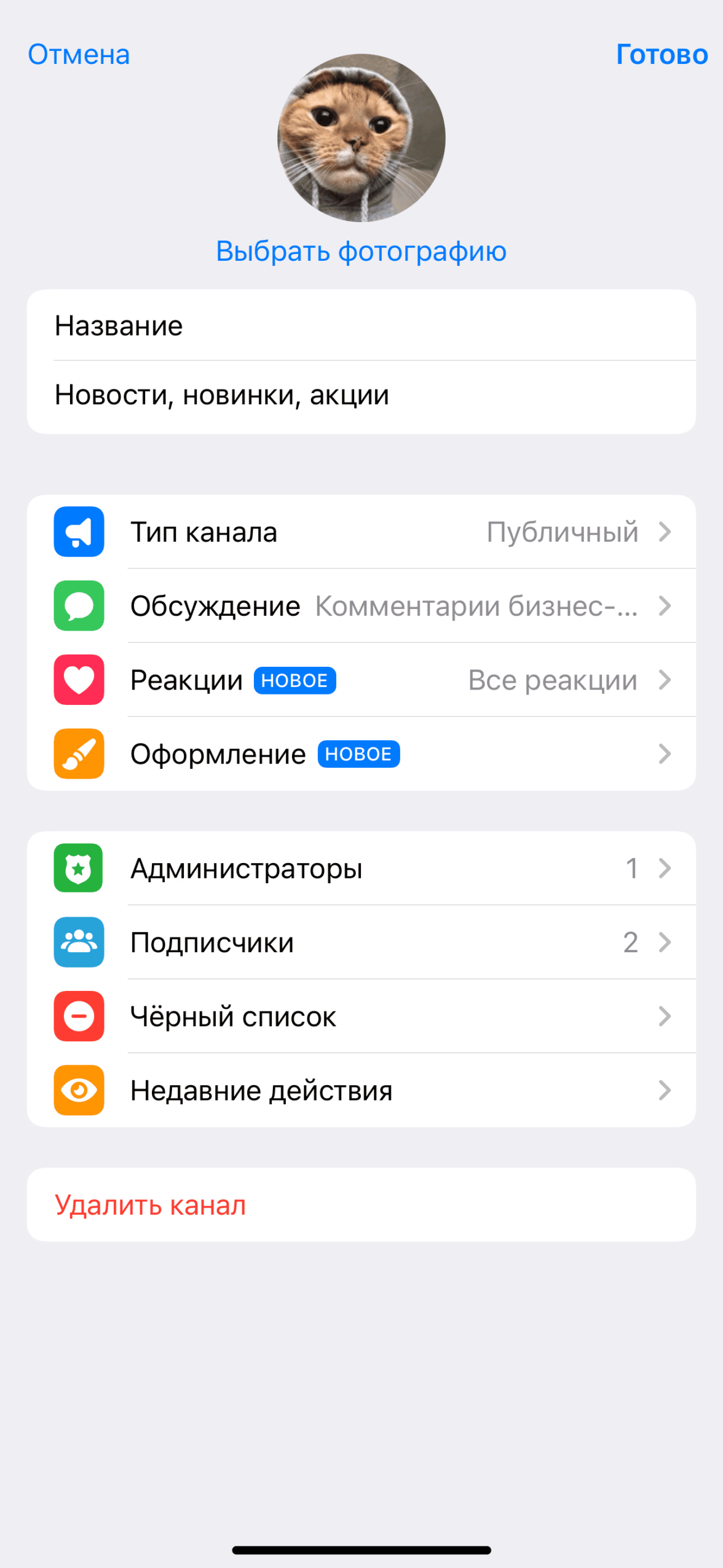The image size is (723, 1568).
Task: Tap Выбрать фотографию link
Action: [361, 251]
